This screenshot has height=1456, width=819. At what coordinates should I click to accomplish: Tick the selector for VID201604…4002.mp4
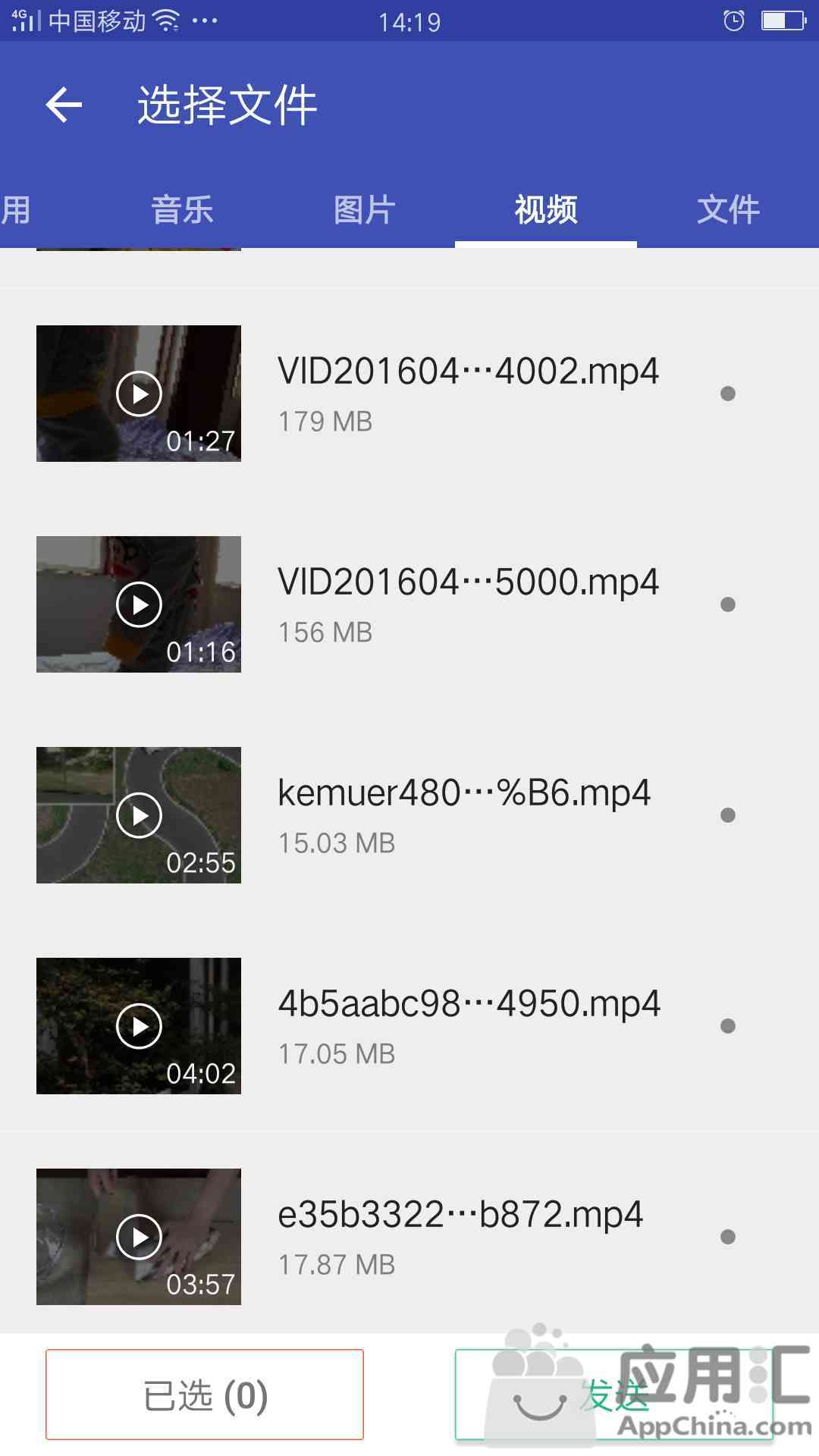point(728,394)
